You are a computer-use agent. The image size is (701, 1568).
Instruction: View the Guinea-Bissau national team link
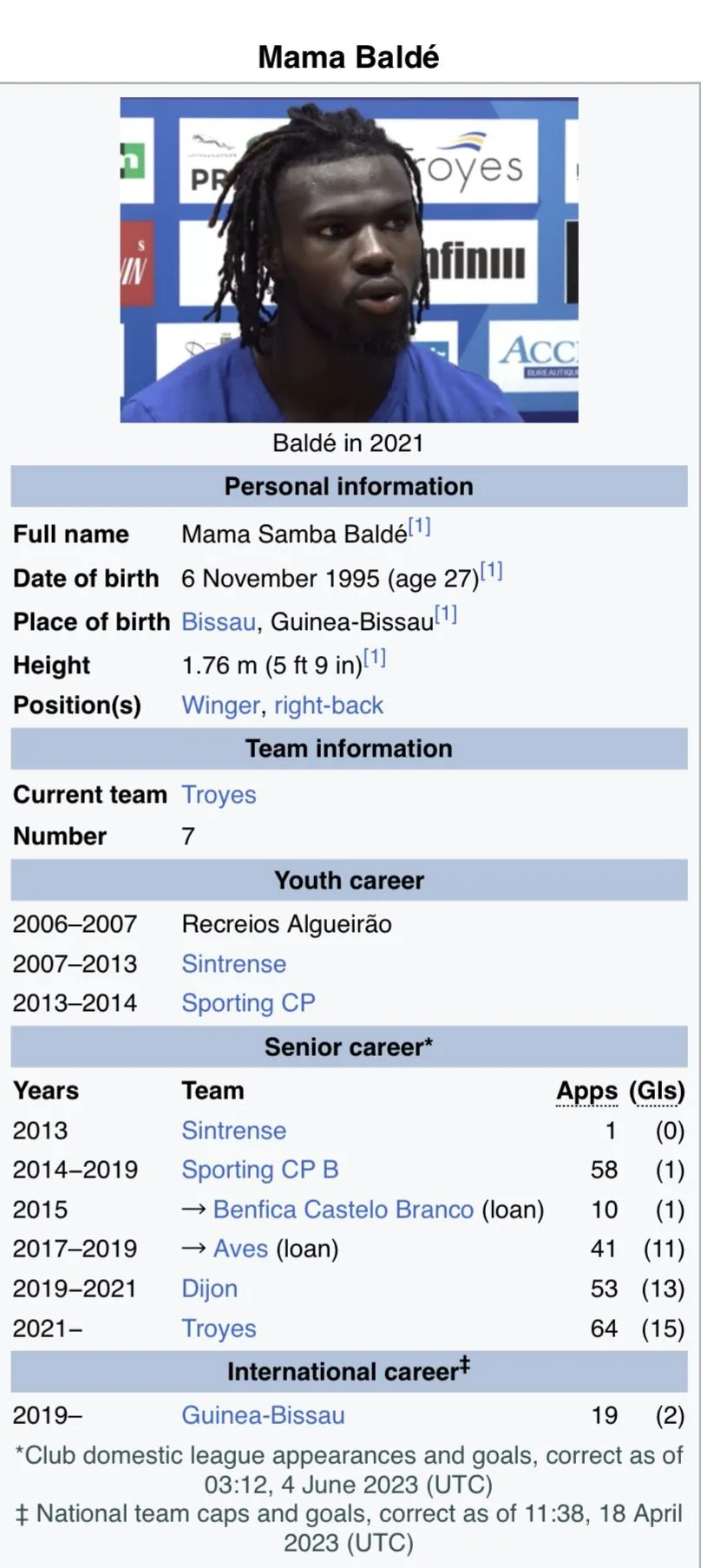point(263,1415)
